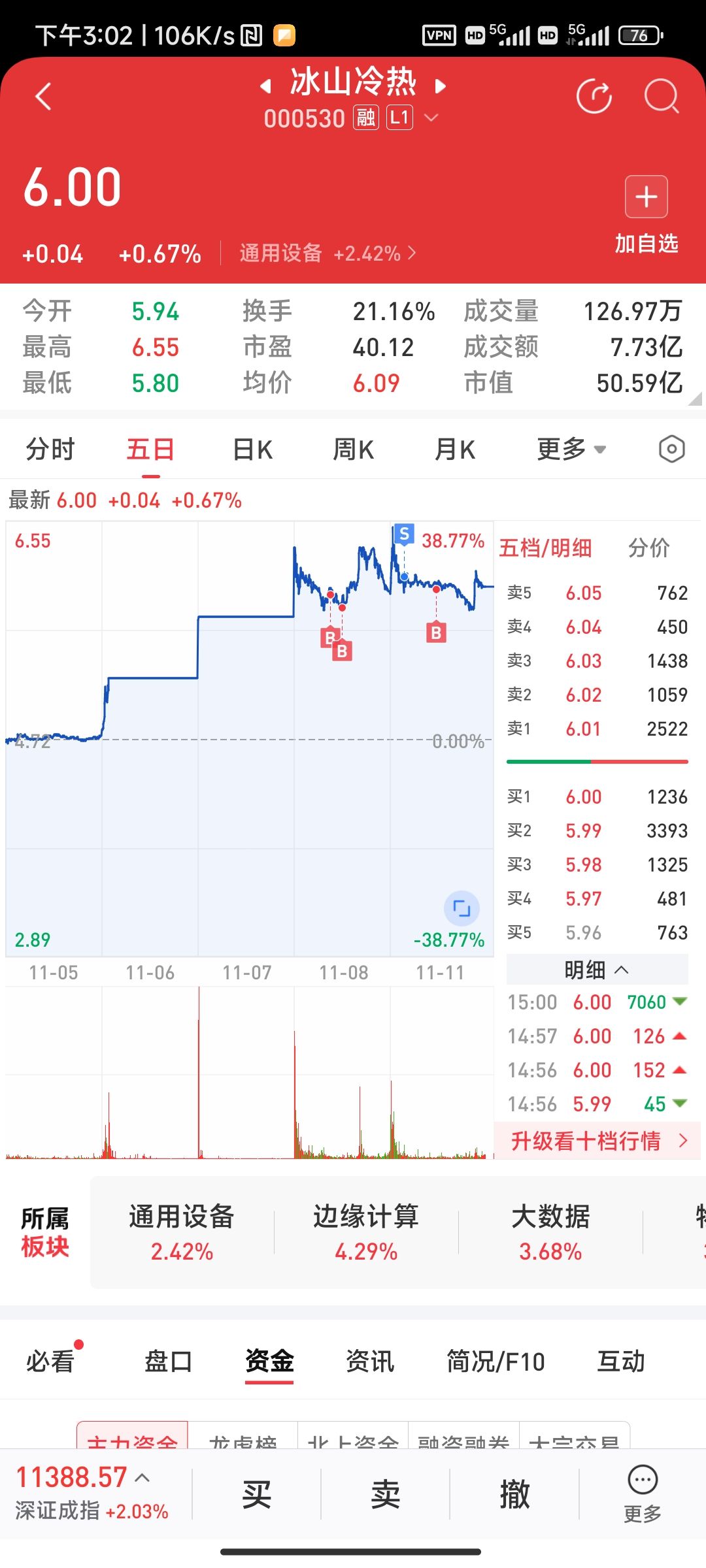The width and height of the screenshot is (706, 1568).
Task: Go back using the top-left arrow
Action: [x=43, y=97]
